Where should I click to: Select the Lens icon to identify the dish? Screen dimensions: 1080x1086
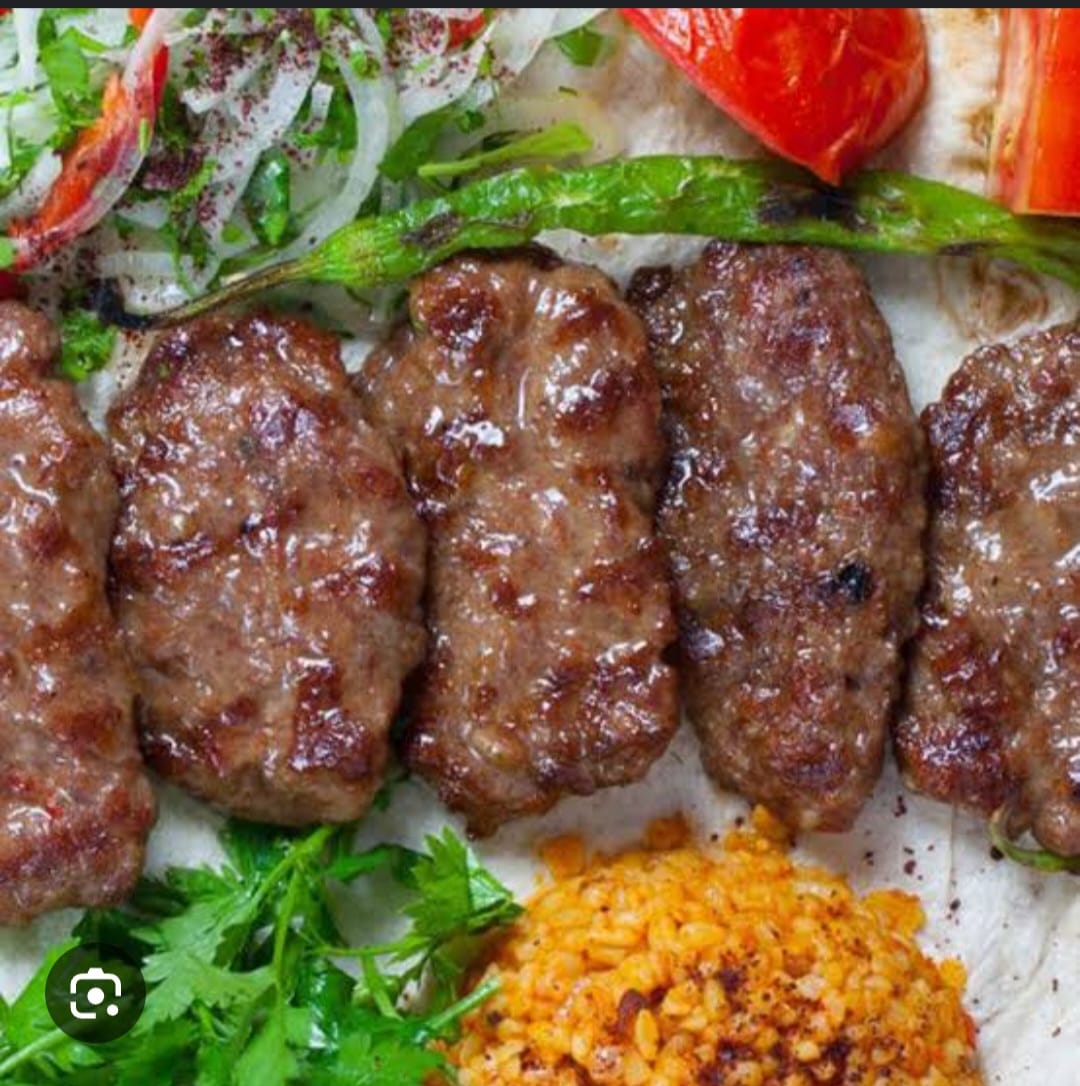[x=96, y=995]
